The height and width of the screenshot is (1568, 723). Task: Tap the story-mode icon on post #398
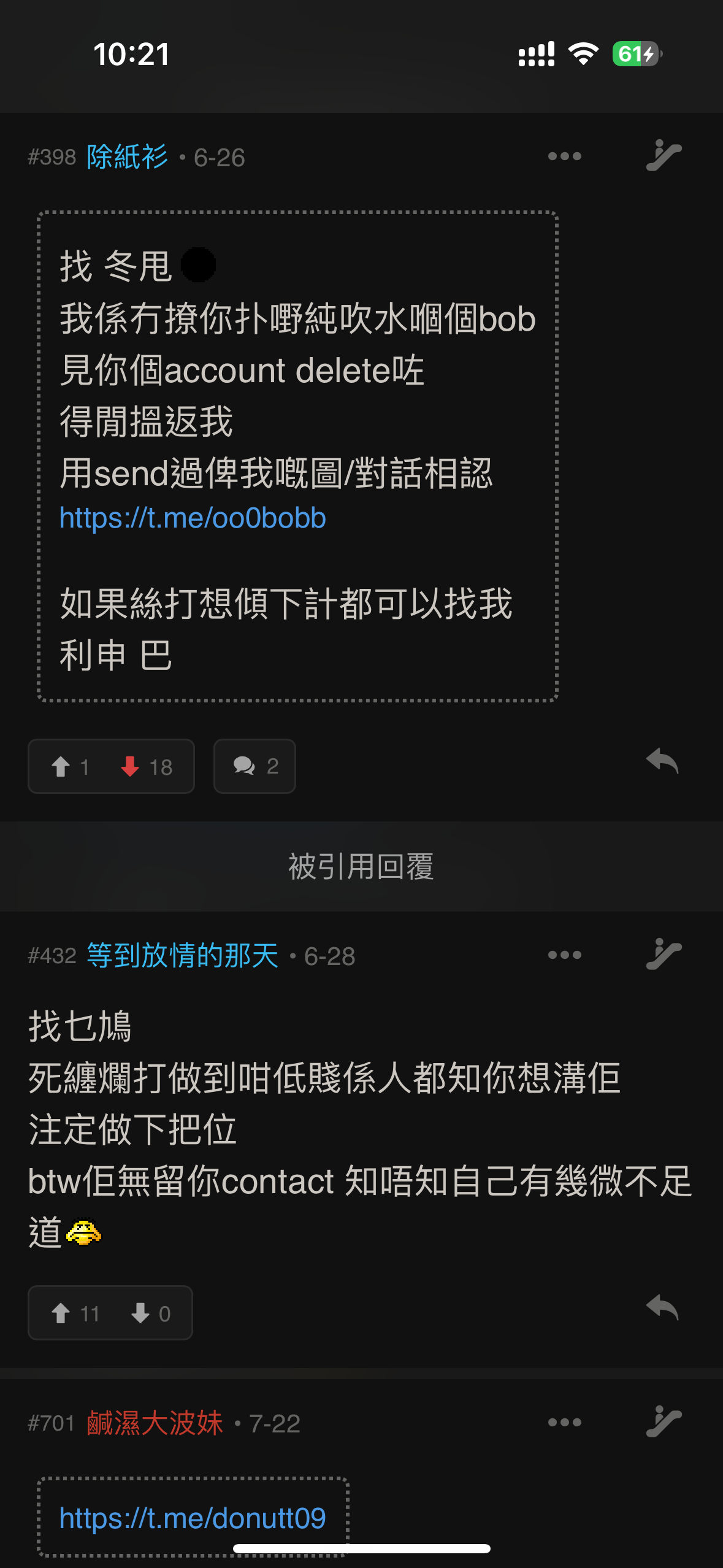pyautogui.click(x=664, y=156)
